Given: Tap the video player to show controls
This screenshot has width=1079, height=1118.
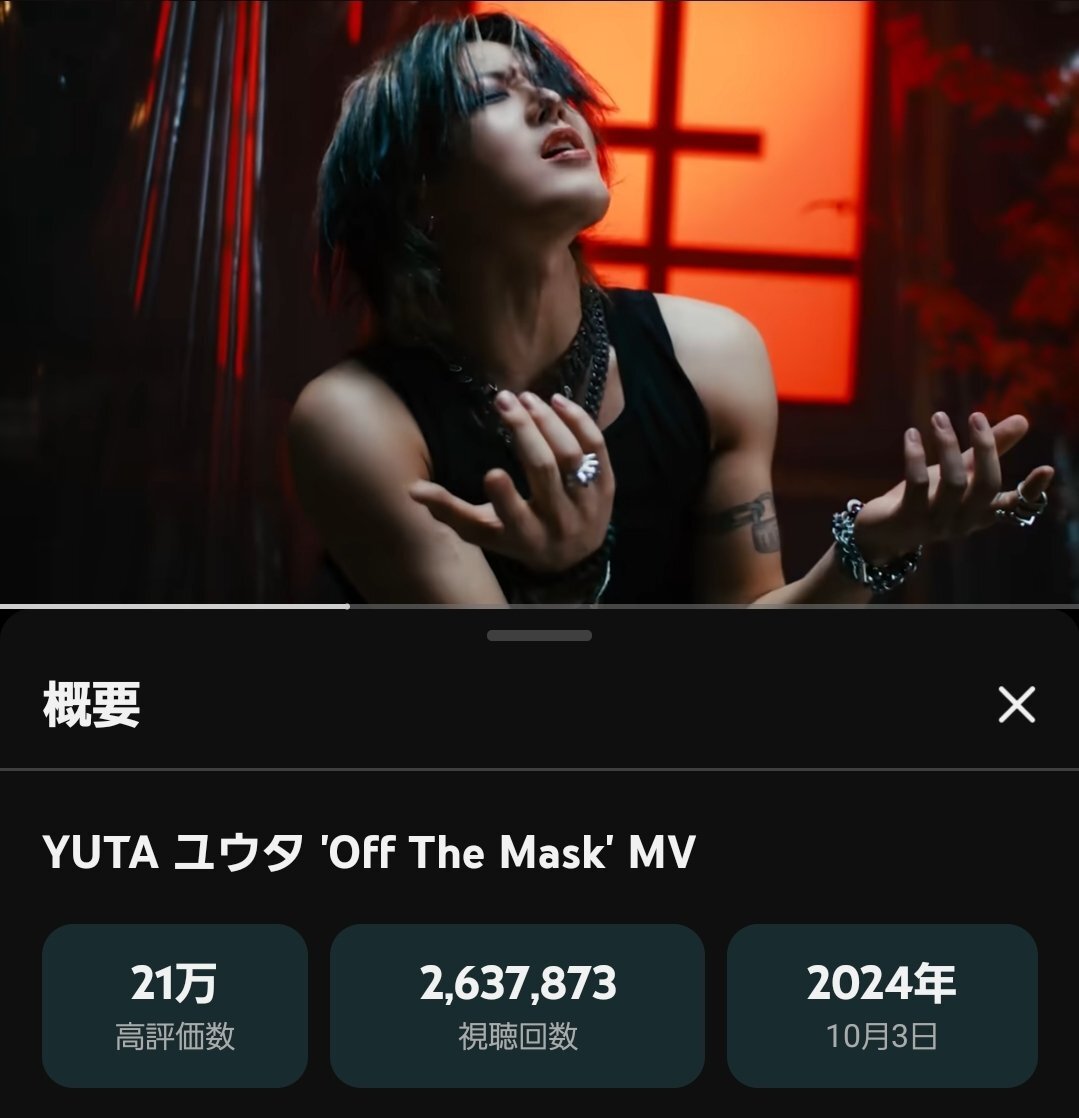Looking at the screenshot, I should [x=539, y=300].
